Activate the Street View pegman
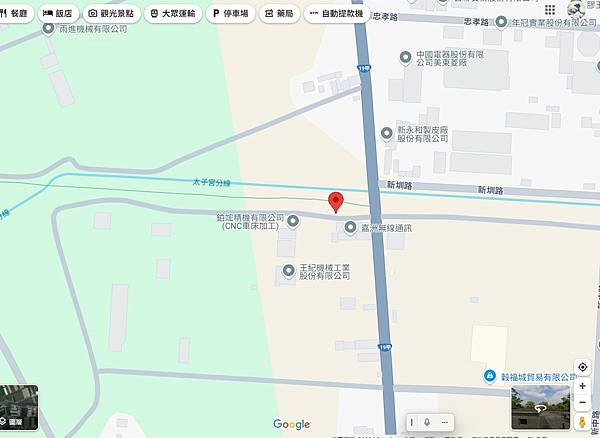600x438 pixels. (582, 423)
